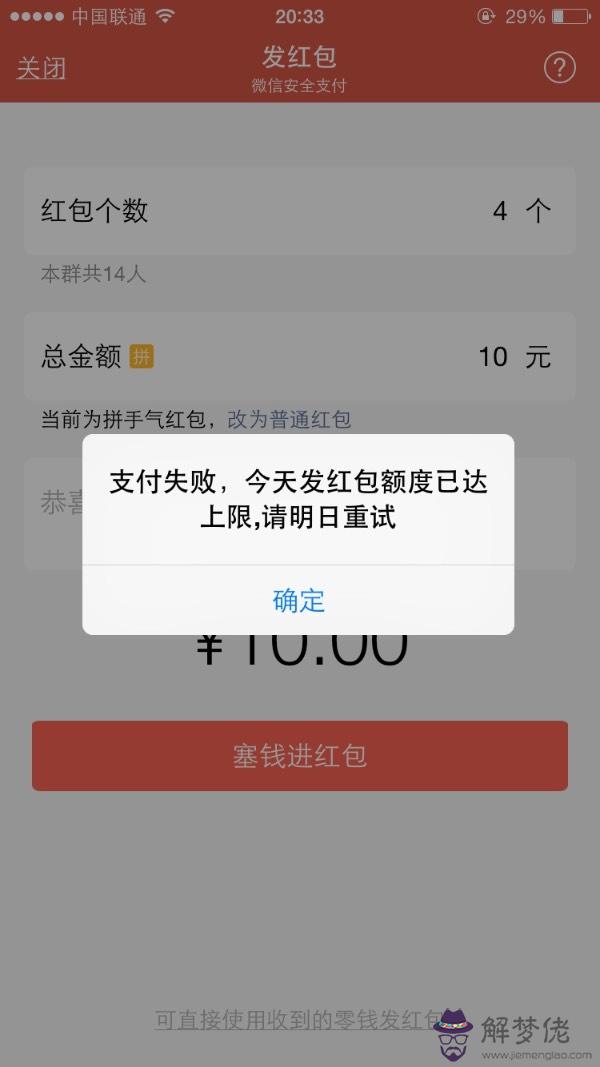Tap 确定 to dismiss the dialog

tap(298, 600)
